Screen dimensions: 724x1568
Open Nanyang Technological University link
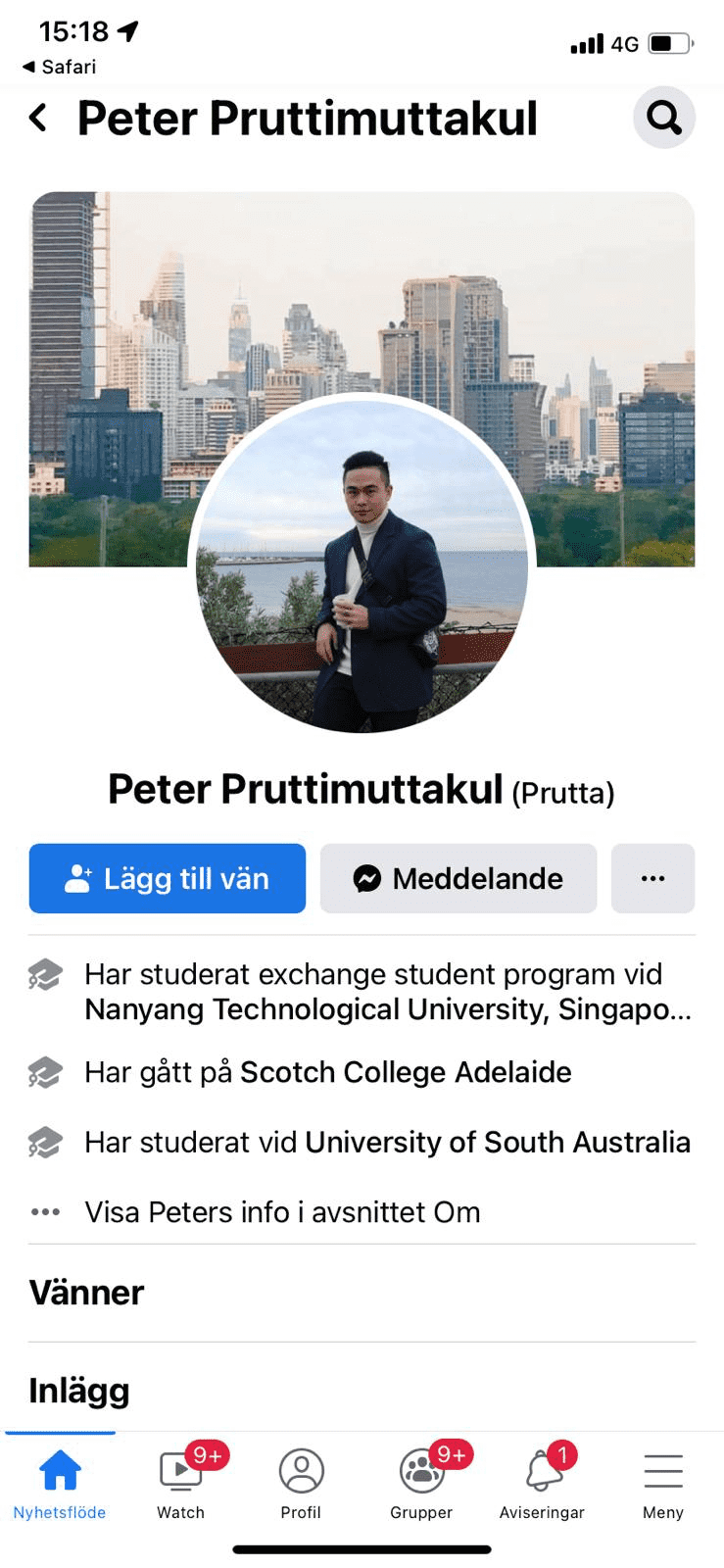click(388, 1009)
